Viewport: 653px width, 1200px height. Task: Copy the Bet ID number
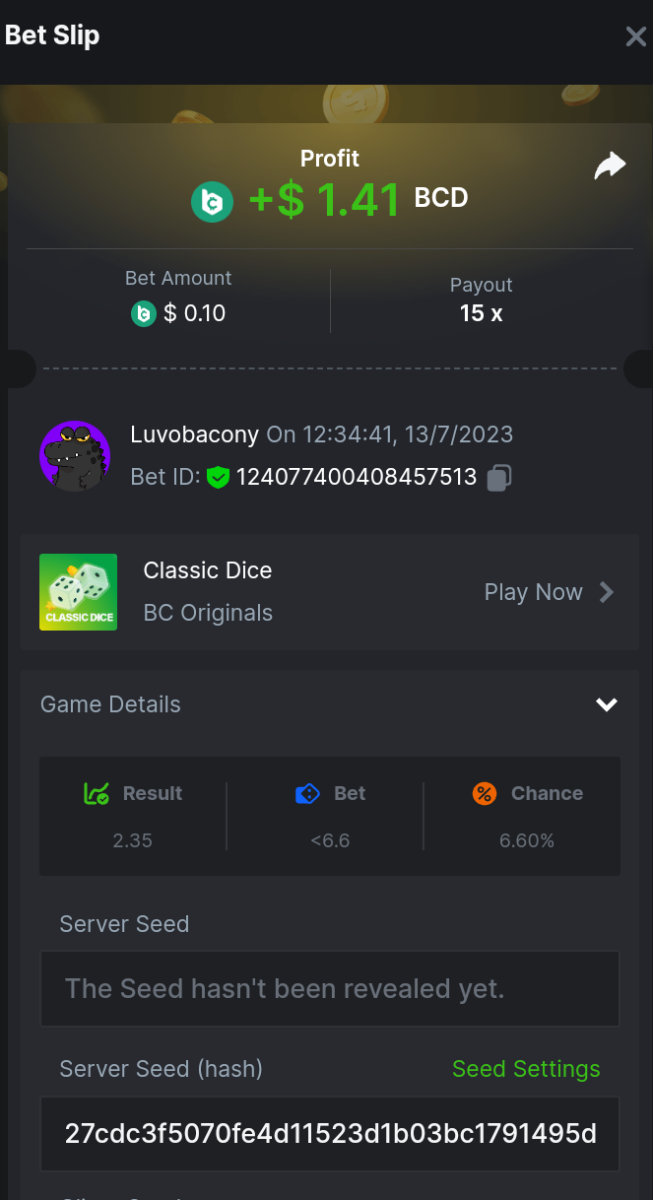click(498, 478)
